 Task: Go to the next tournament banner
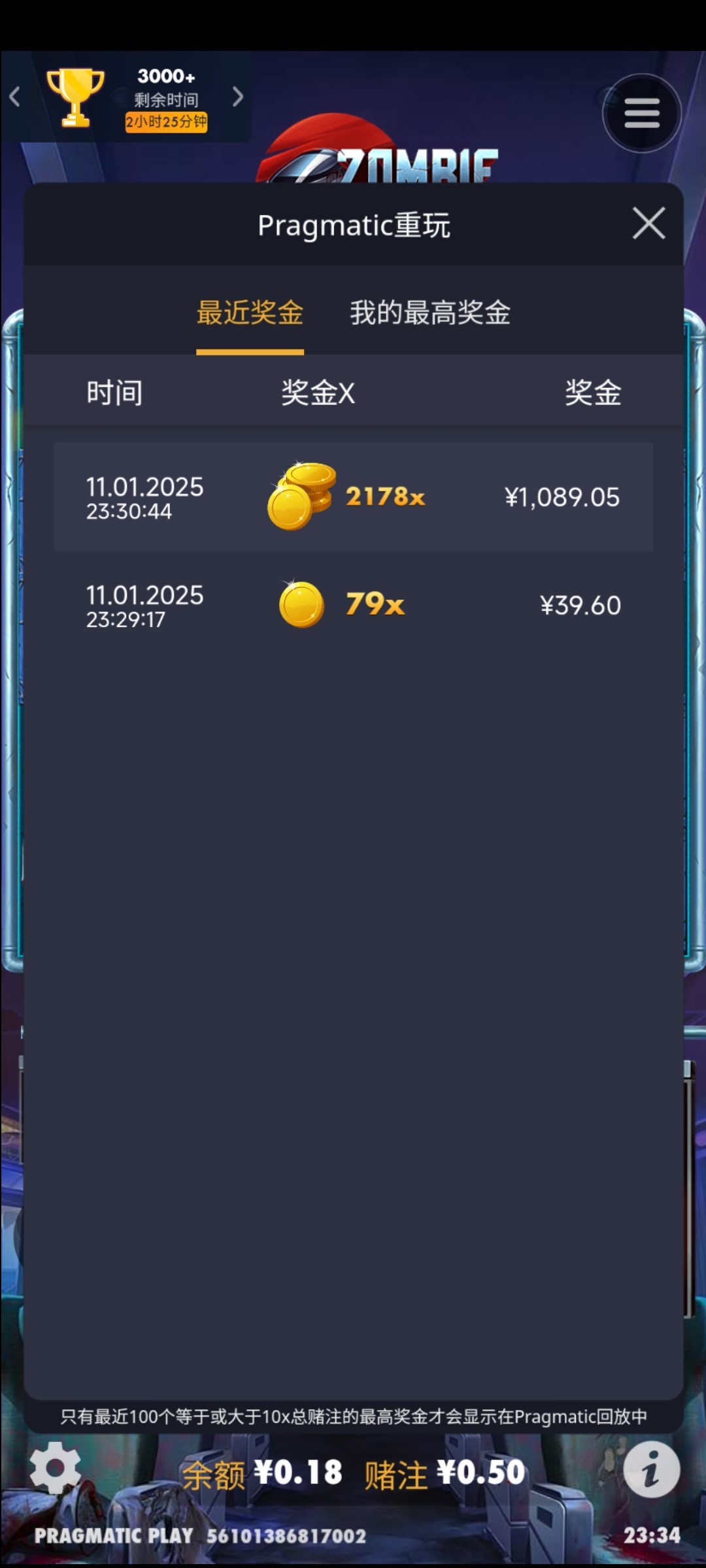coord(238,97)
